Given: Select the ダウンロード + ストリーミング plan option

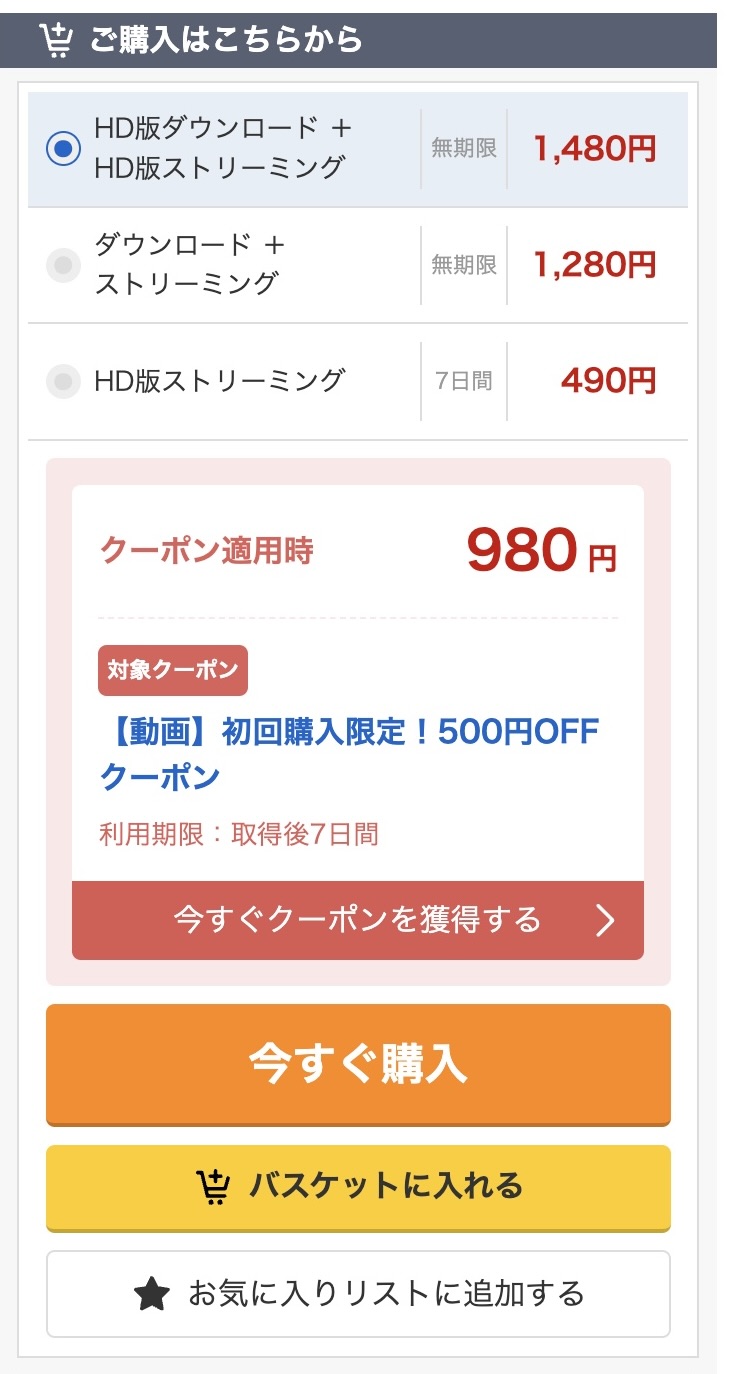Looking at the screenshot, I should 63,265.
